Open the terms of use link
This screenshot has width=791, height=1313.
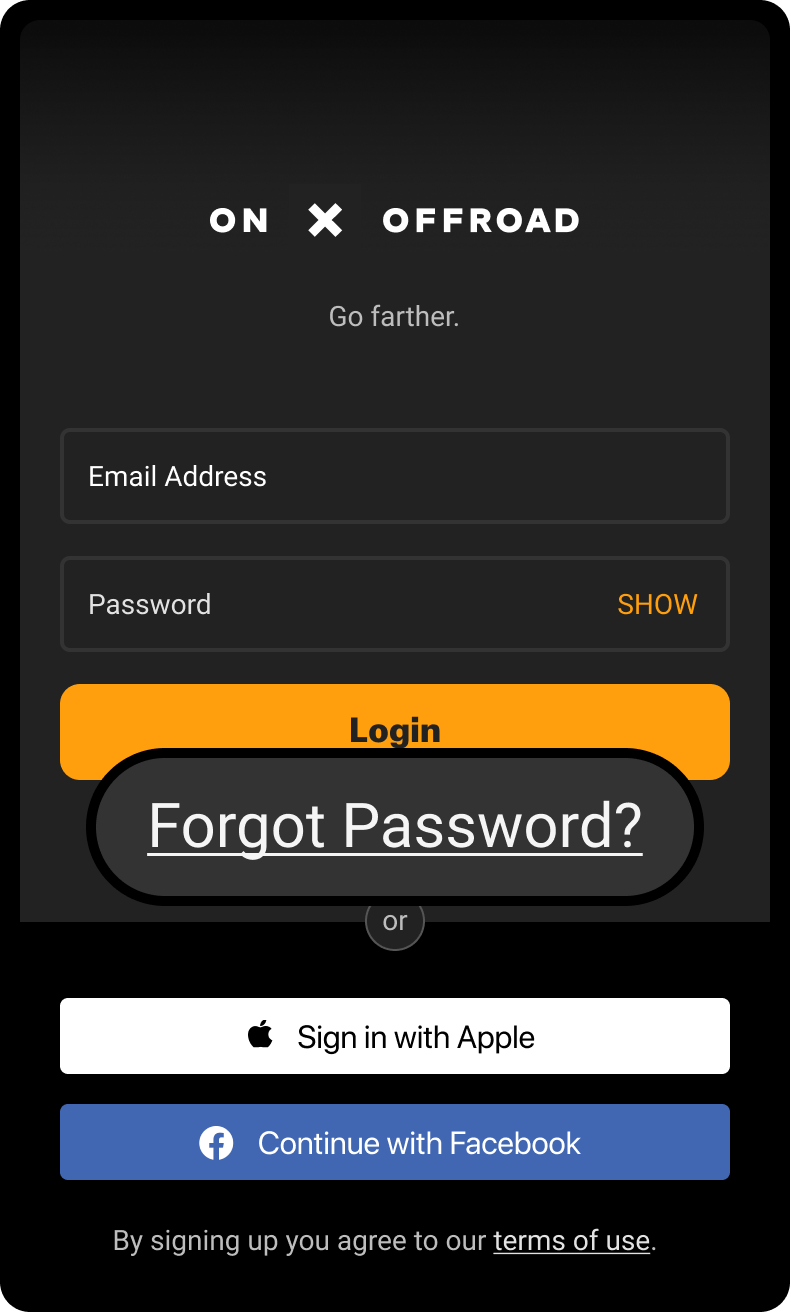point(571,1241)
